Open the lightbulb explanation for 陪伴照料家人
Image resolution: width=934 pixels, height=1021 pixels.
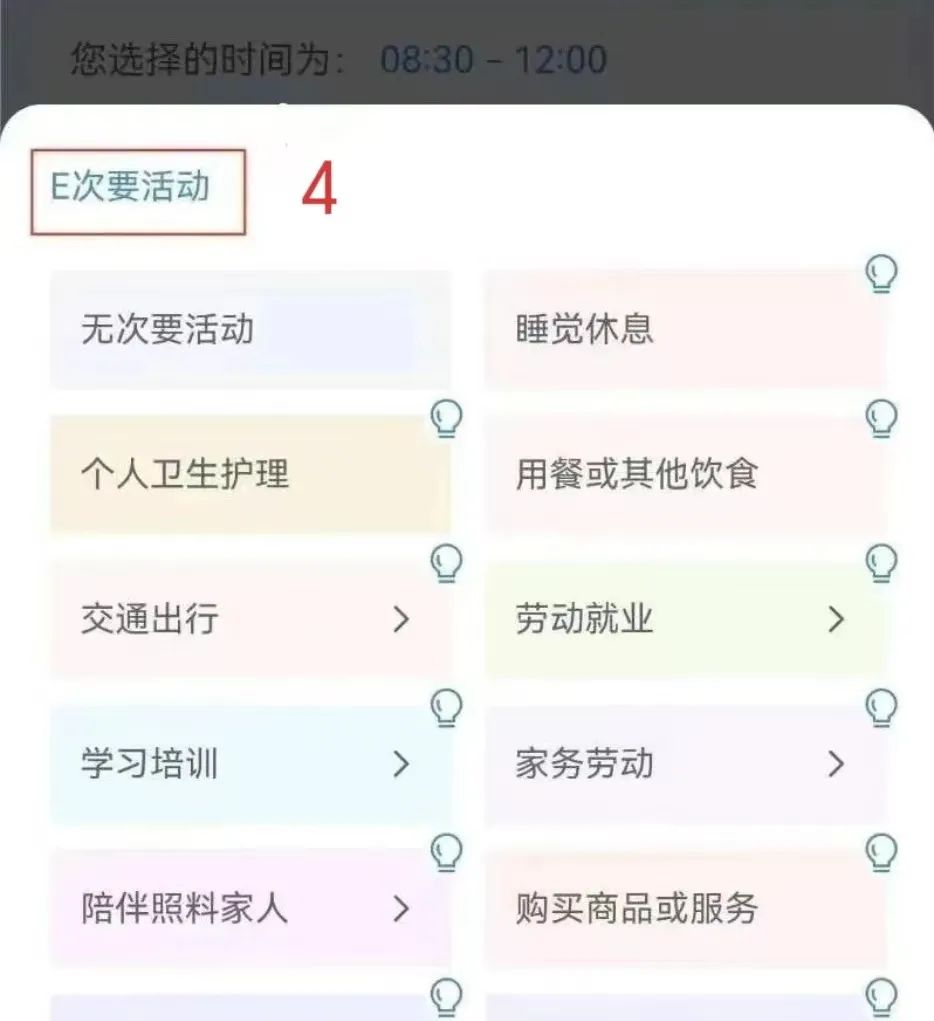coord(446,852)
